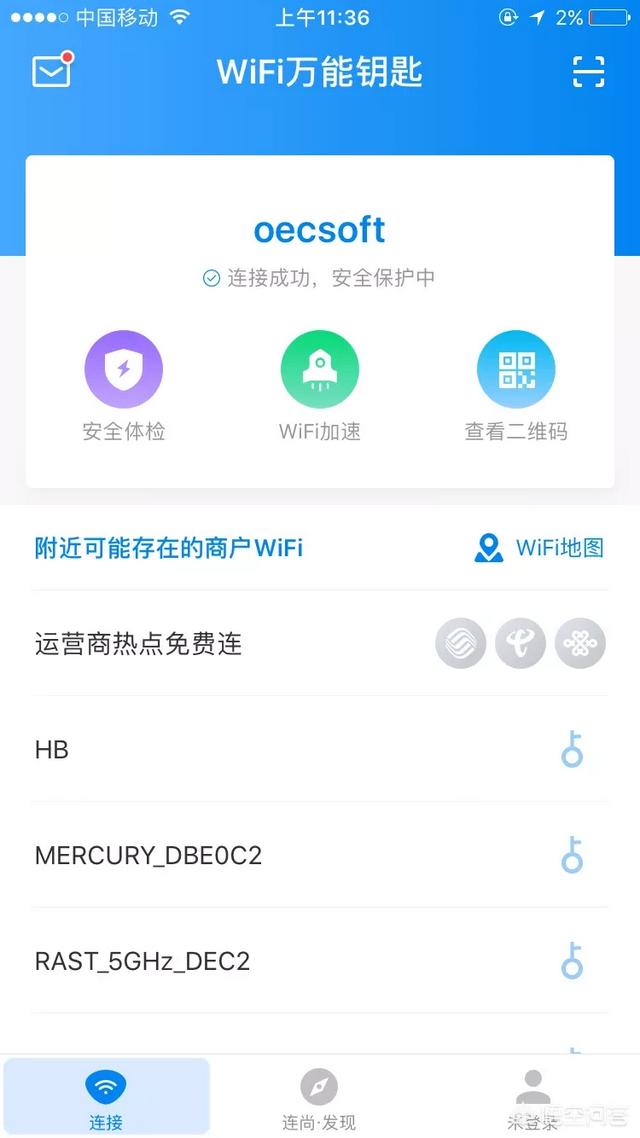Open 查看二维码 QR code button
Viewport: 640px width, 1138px height.
pos(516,386)
